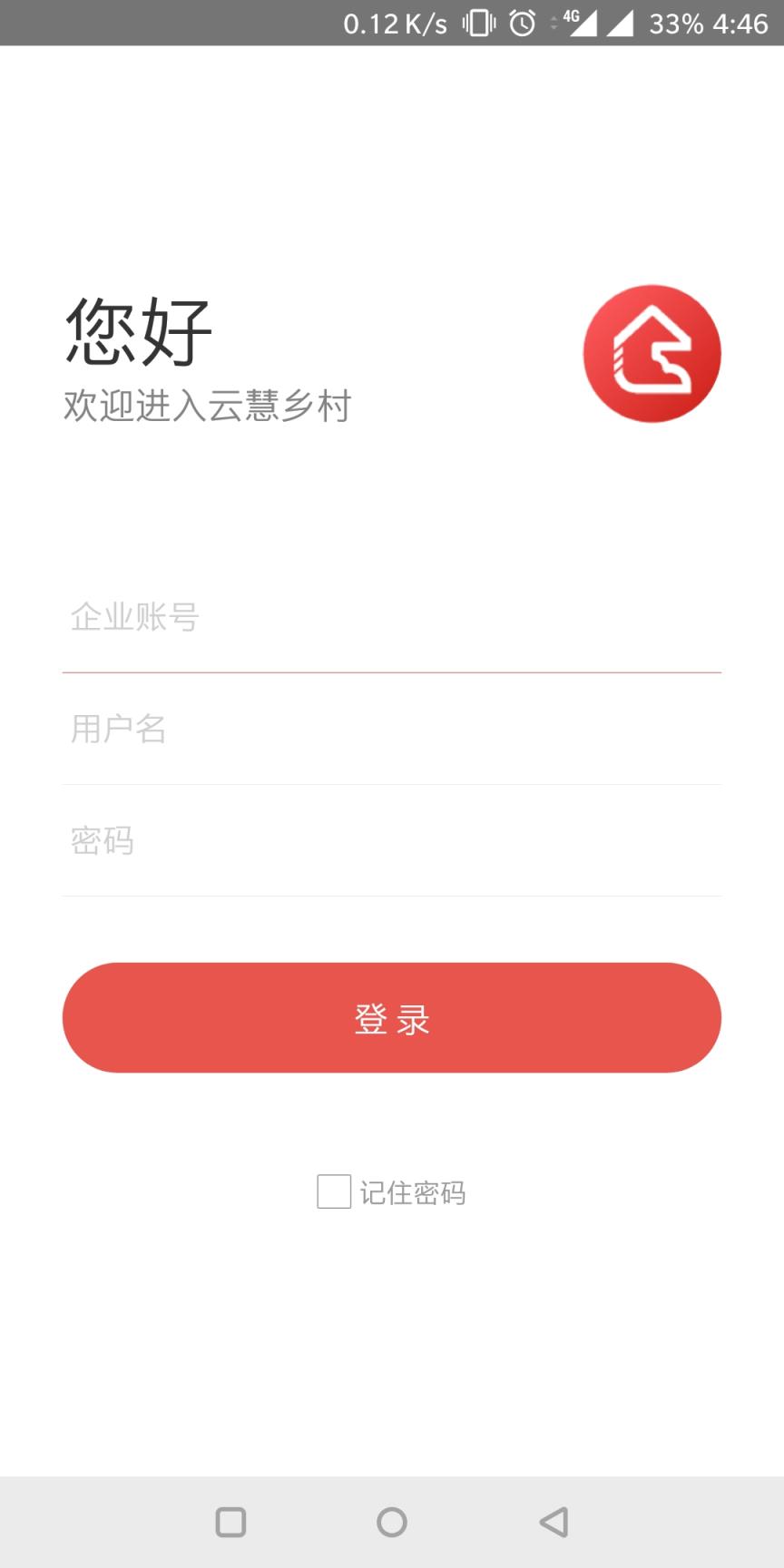
Task: Tap the home circle navigation icon
Action: pyautogui.click(x=392, y=1523)
